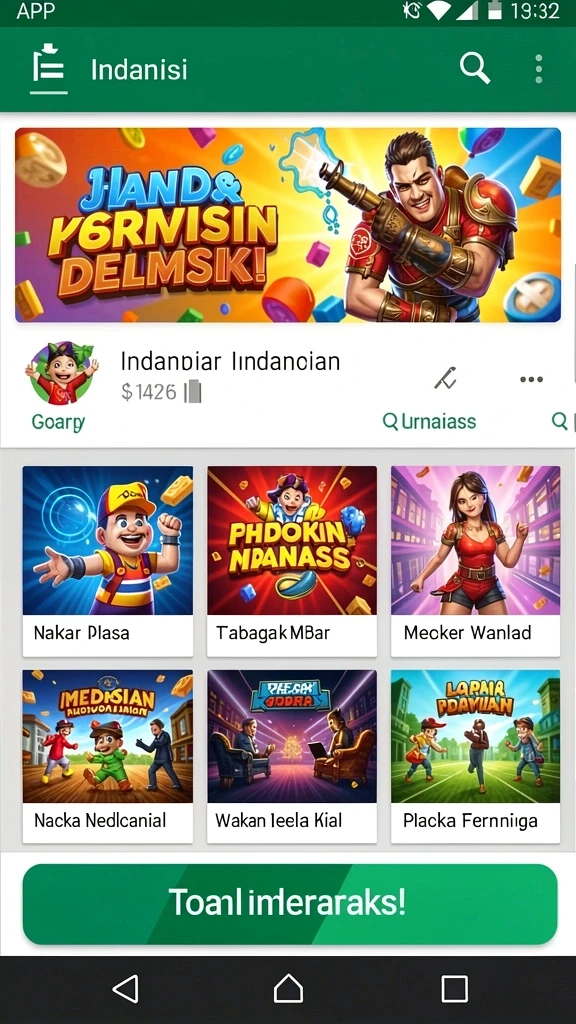Open the search icon in the app bar
The height and width of the screenshot is (1024, 576).
(x=475, y=68)
